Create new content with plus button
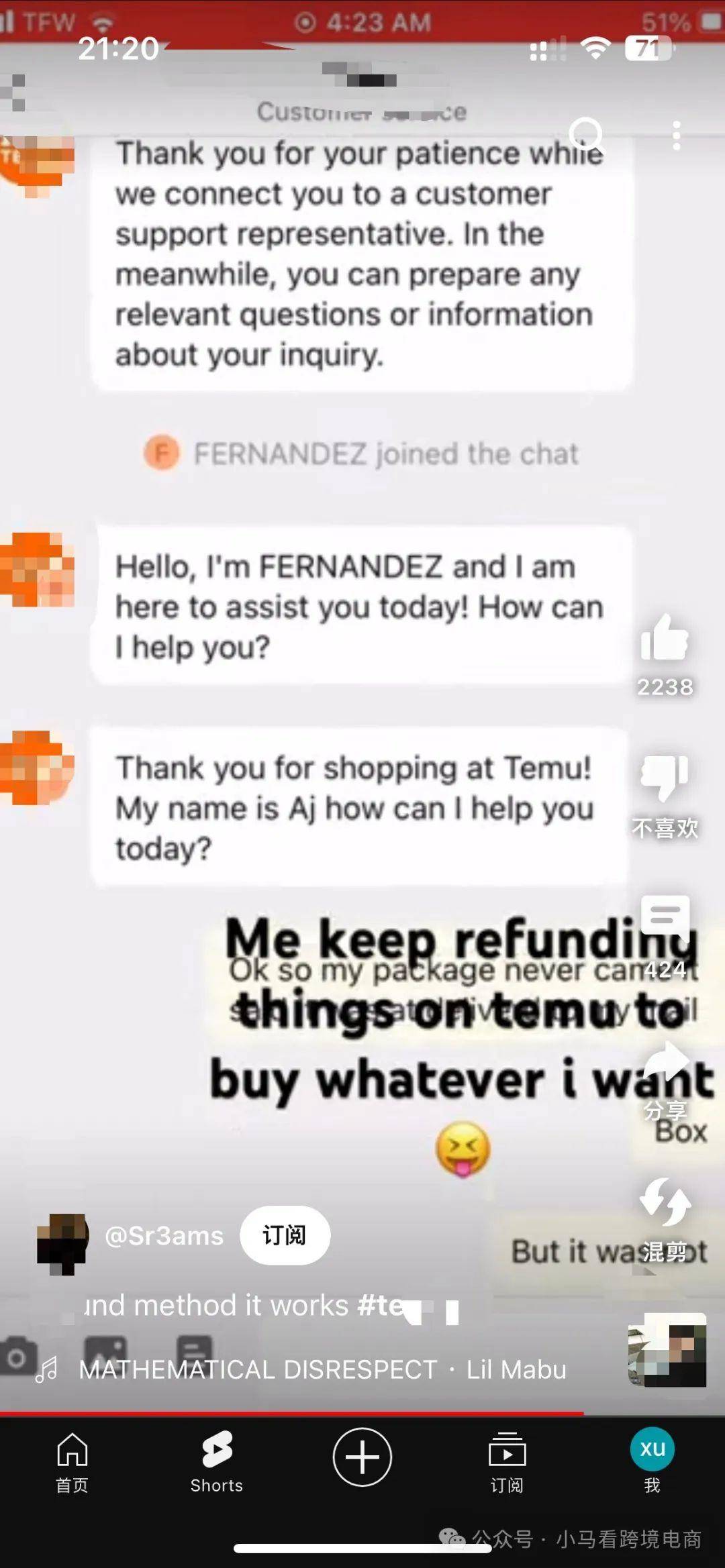 pyautogui.click(x=362, y=1457)
